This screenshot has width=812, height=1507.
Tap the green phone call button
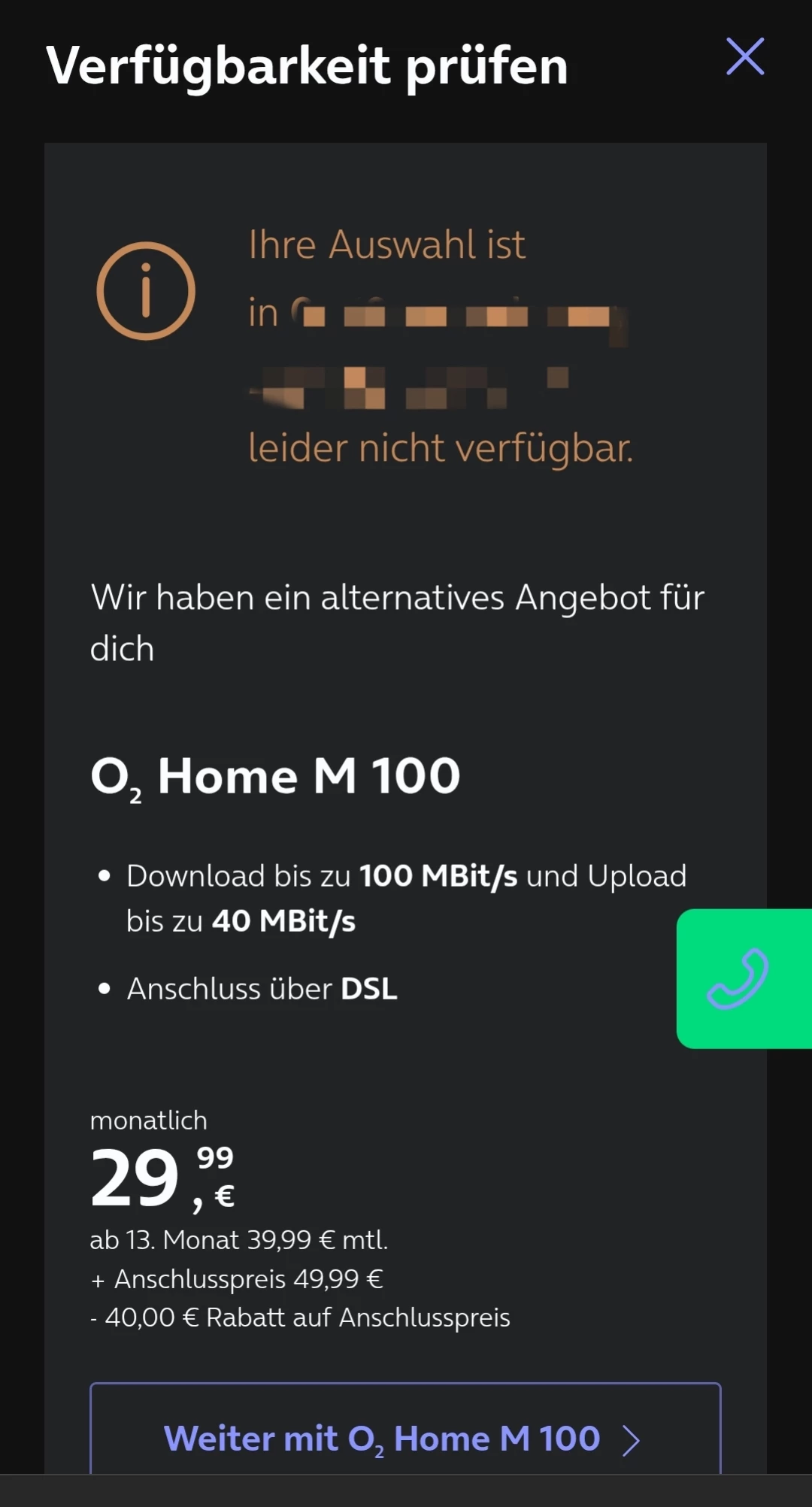coord(741,978)
